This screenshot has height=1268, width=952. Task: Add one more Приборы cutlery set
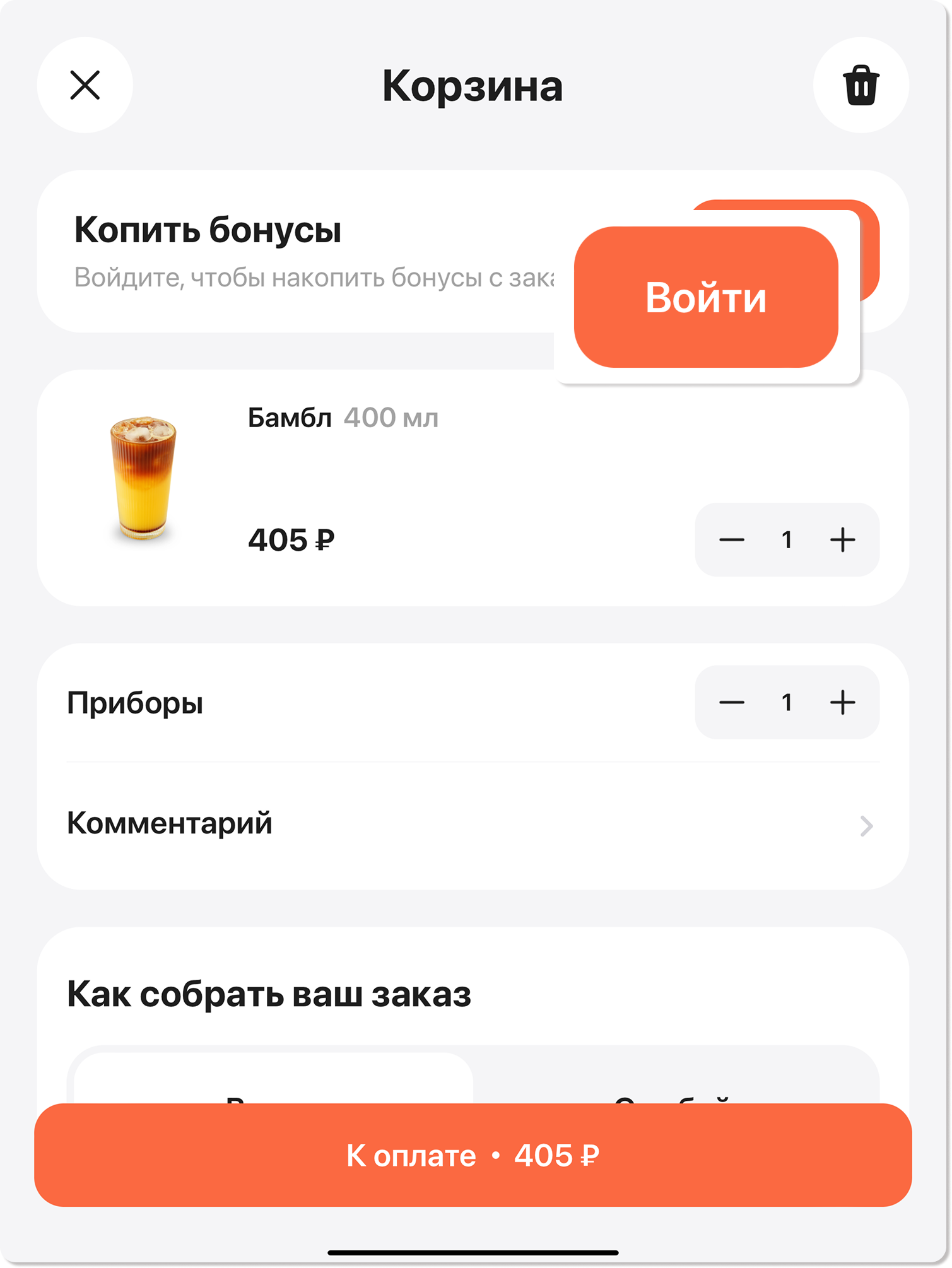(x=842, y=702)
